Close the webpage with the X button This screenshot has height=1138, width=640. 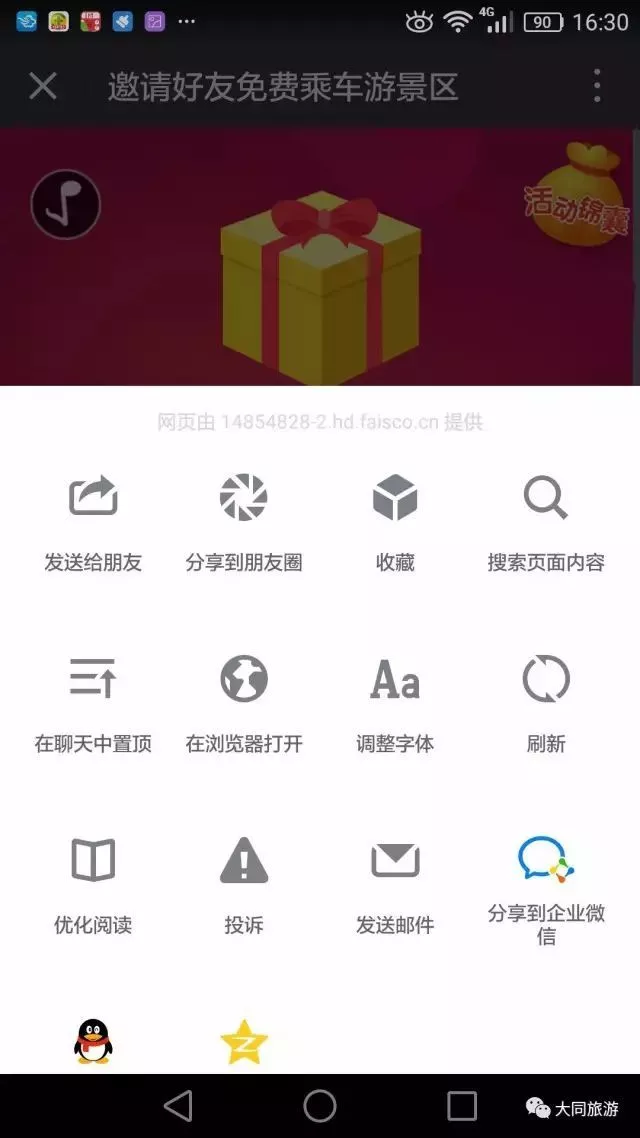[43, 87]
